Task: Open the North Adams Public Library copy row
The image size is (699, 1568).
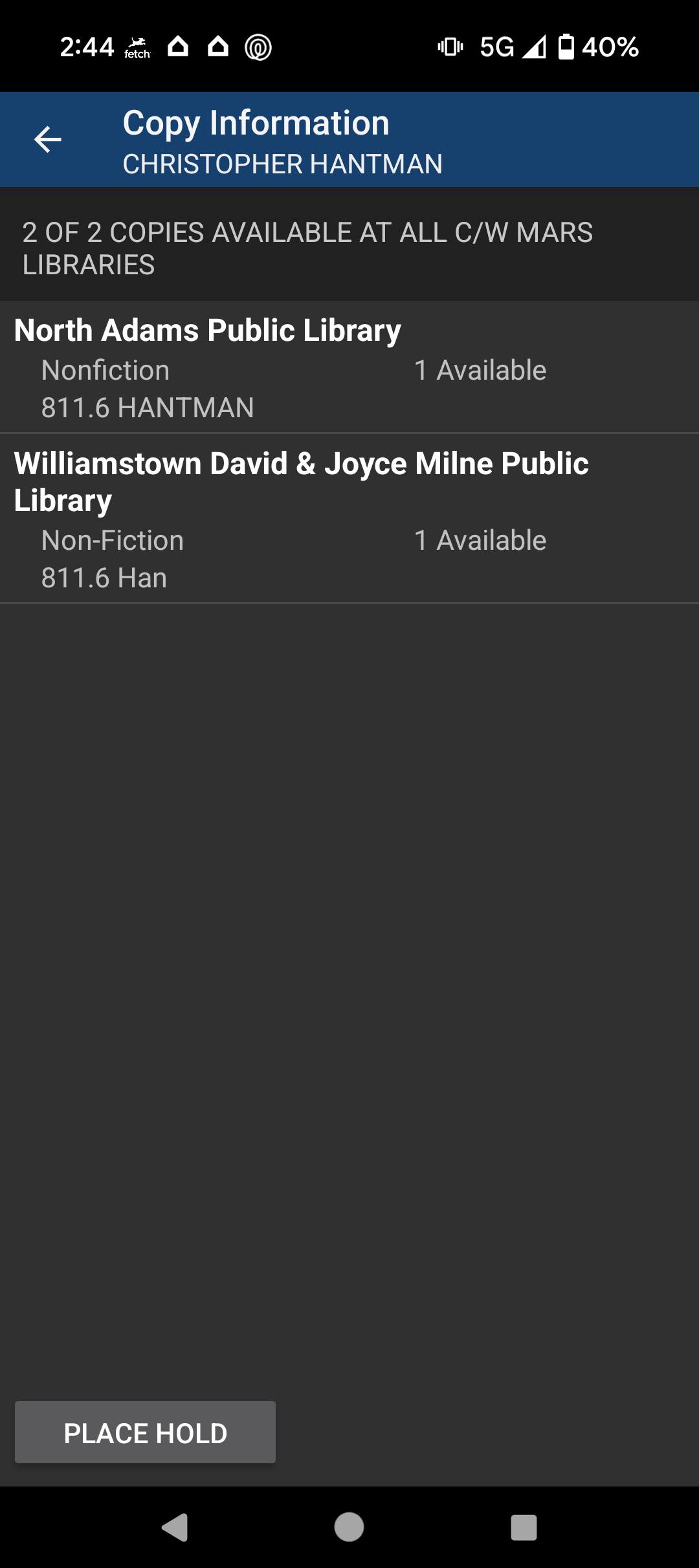Action: click(349, 367)
